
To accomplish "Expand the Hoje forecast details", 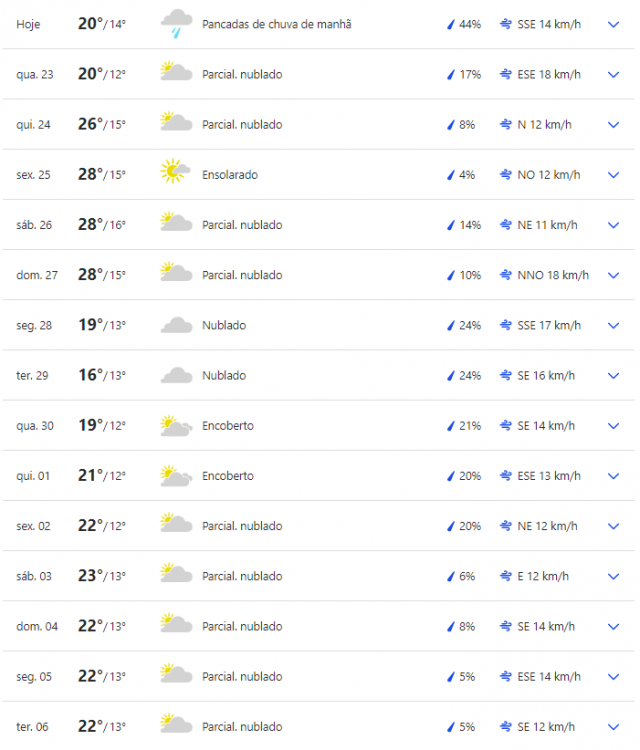I will pos(614,24).
